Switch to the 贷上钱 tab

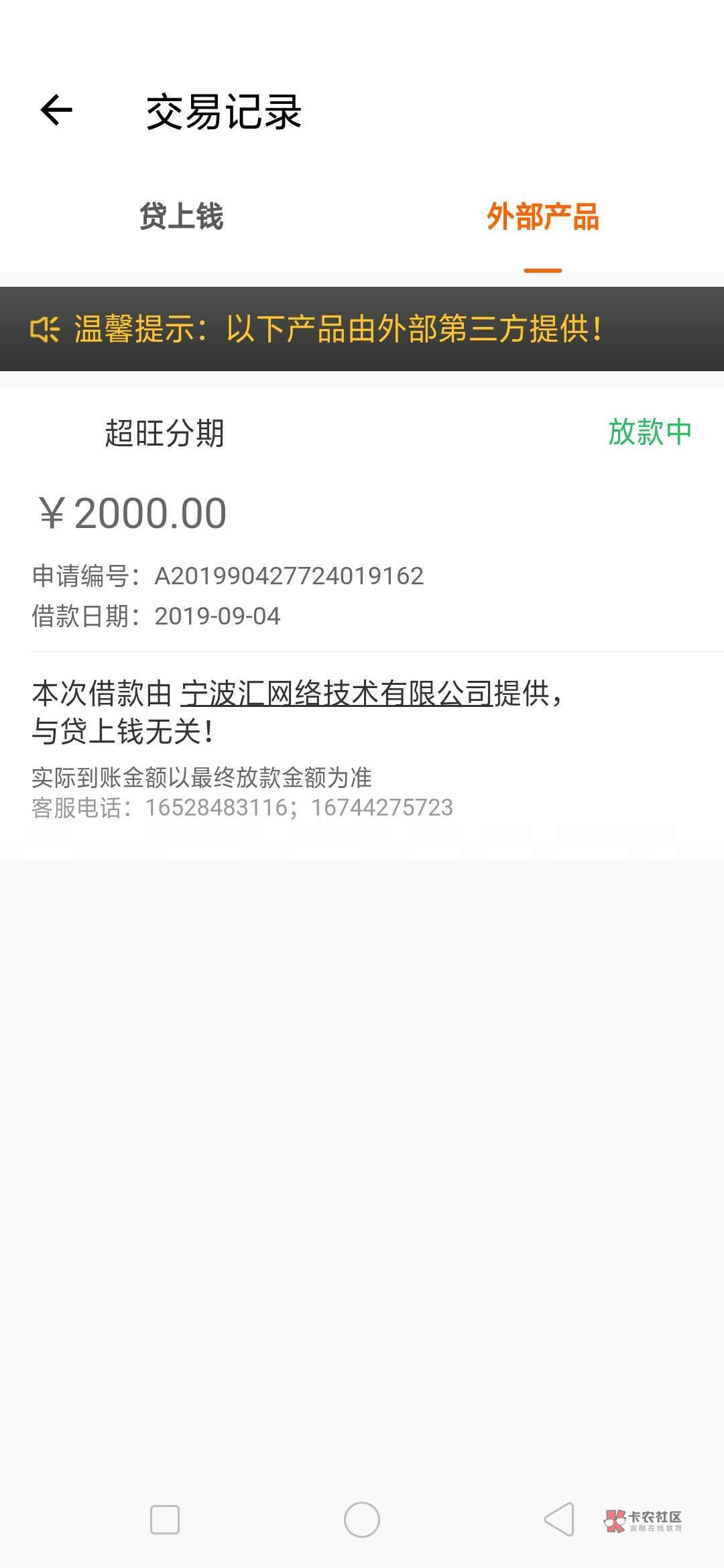(181, 217)
